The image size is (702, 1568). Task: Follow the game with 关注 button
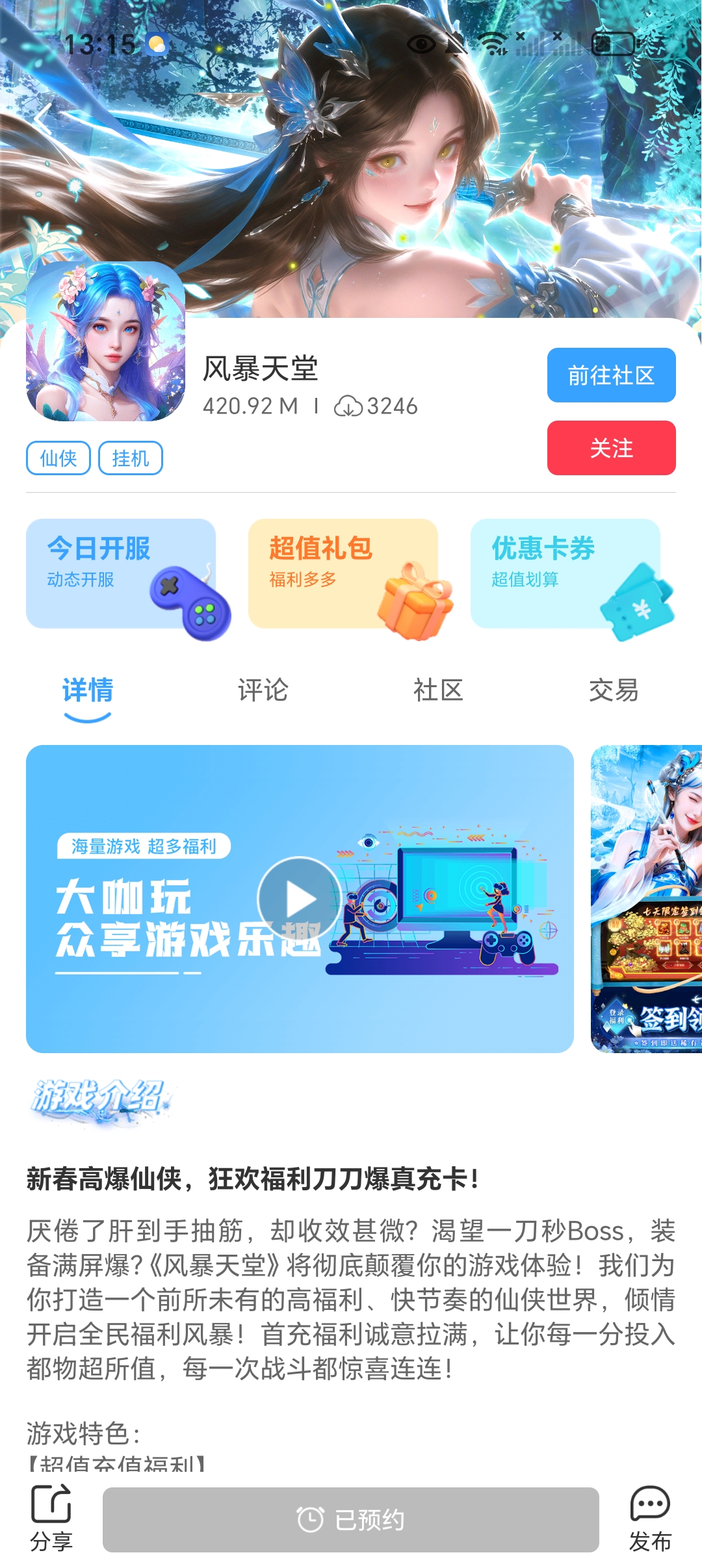point(611,448)
